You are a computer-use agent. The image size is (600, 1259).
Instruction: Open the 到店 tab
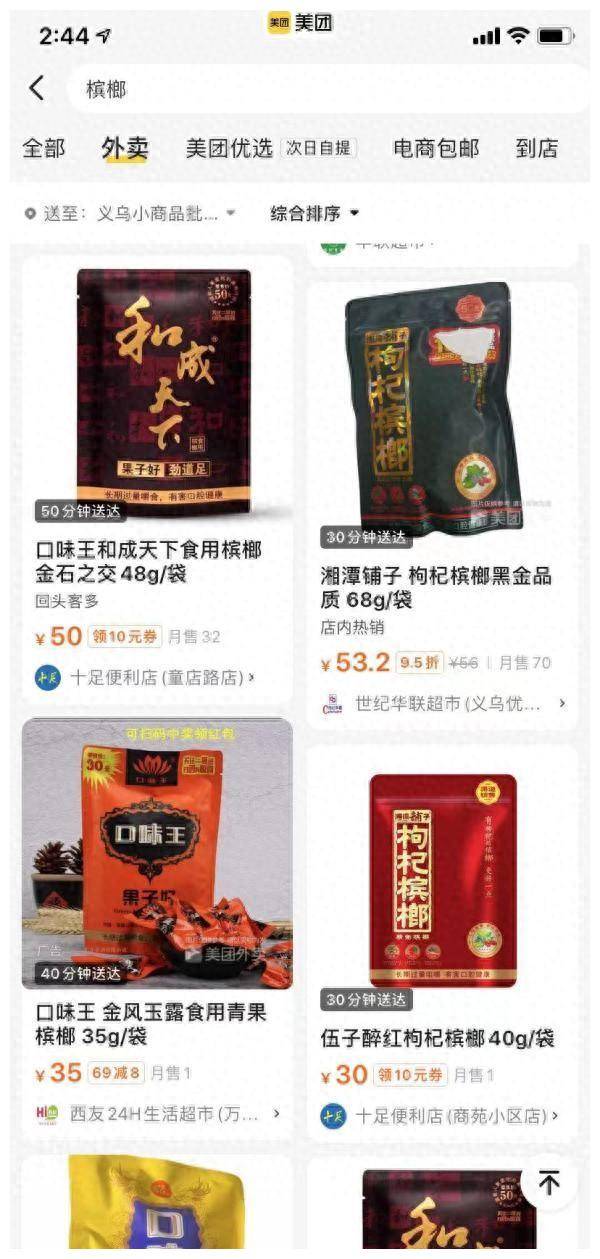click(537, 149)
